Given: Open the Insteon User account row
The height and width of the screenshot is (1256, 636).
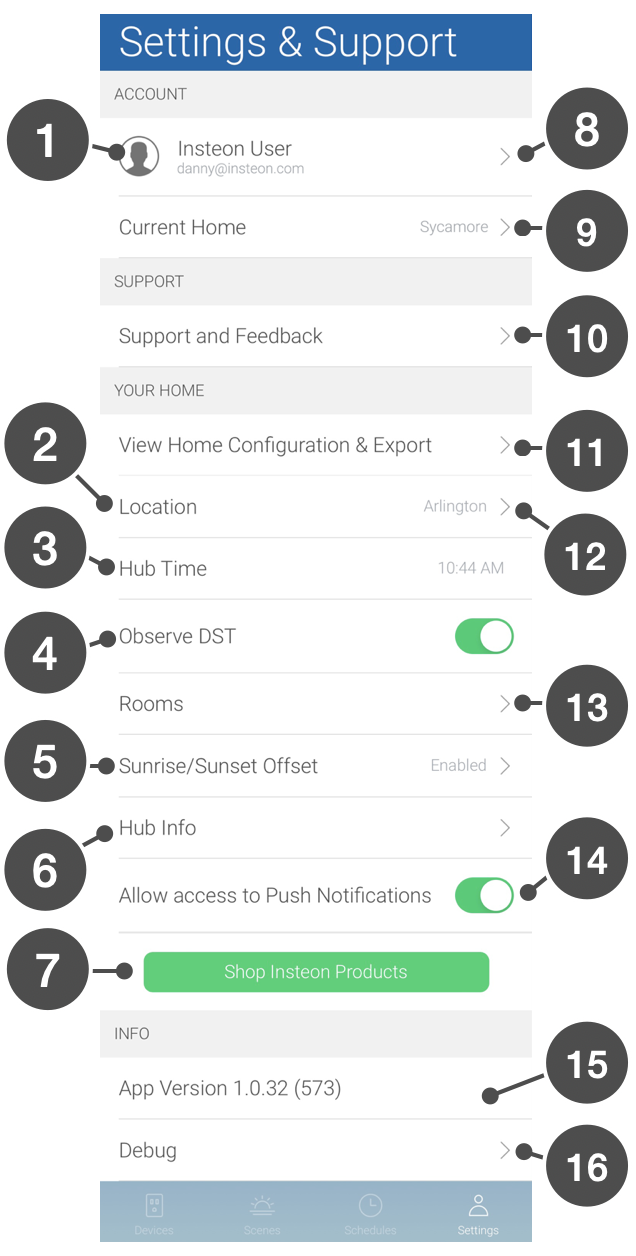Looking at the screenshot, I should pos(316,157).
